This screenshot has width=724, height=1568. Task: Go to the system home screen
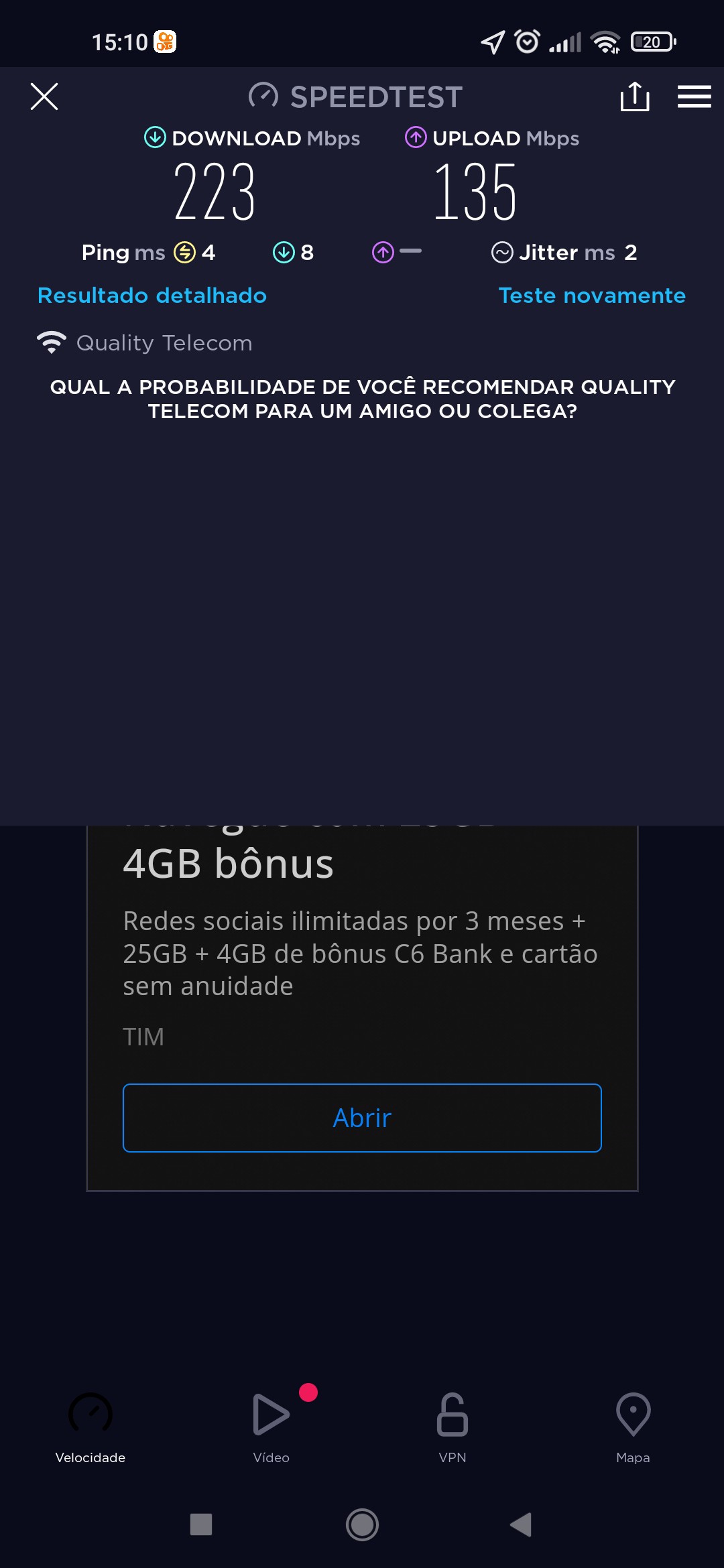coord(362,1524)
